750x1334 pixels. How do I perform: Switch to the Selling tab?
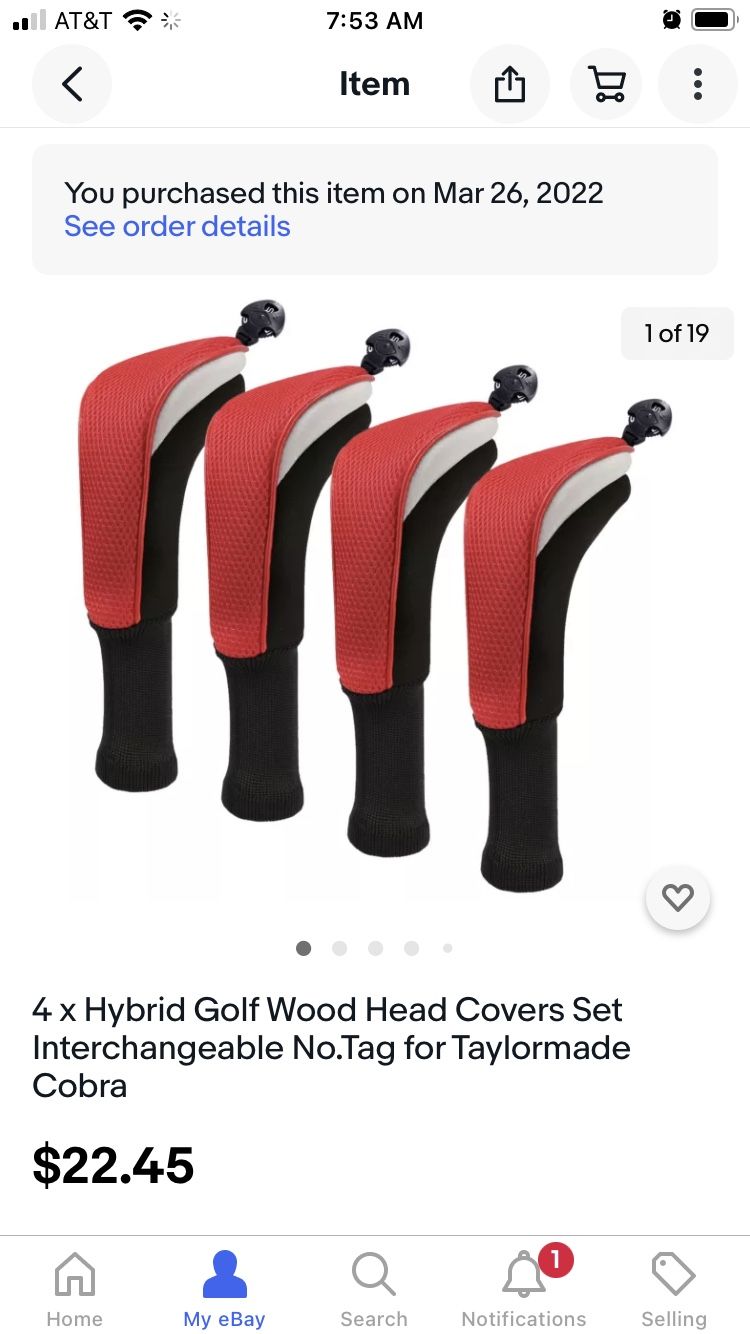click(674, 1289)
